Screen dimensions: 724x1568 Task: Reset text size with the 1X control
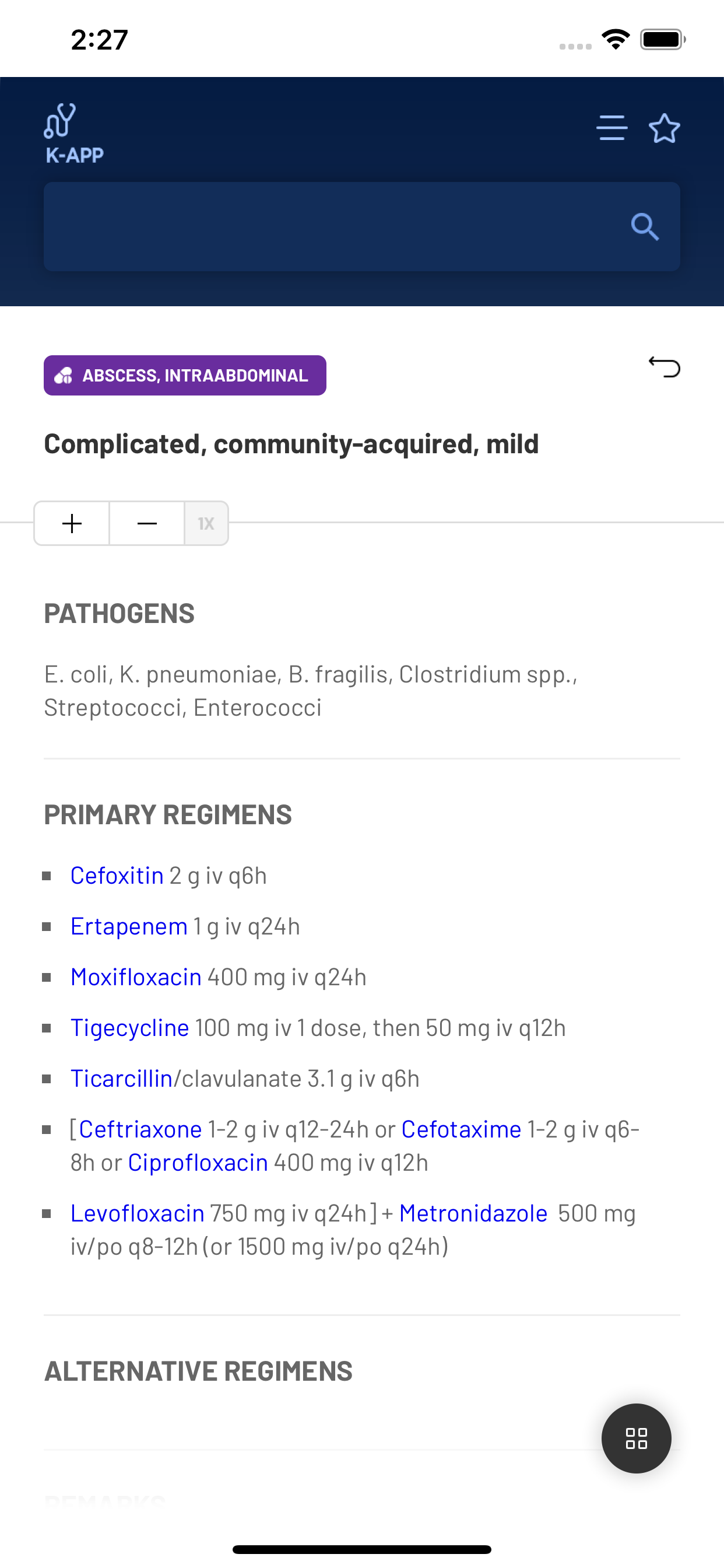tap(206, 523)
